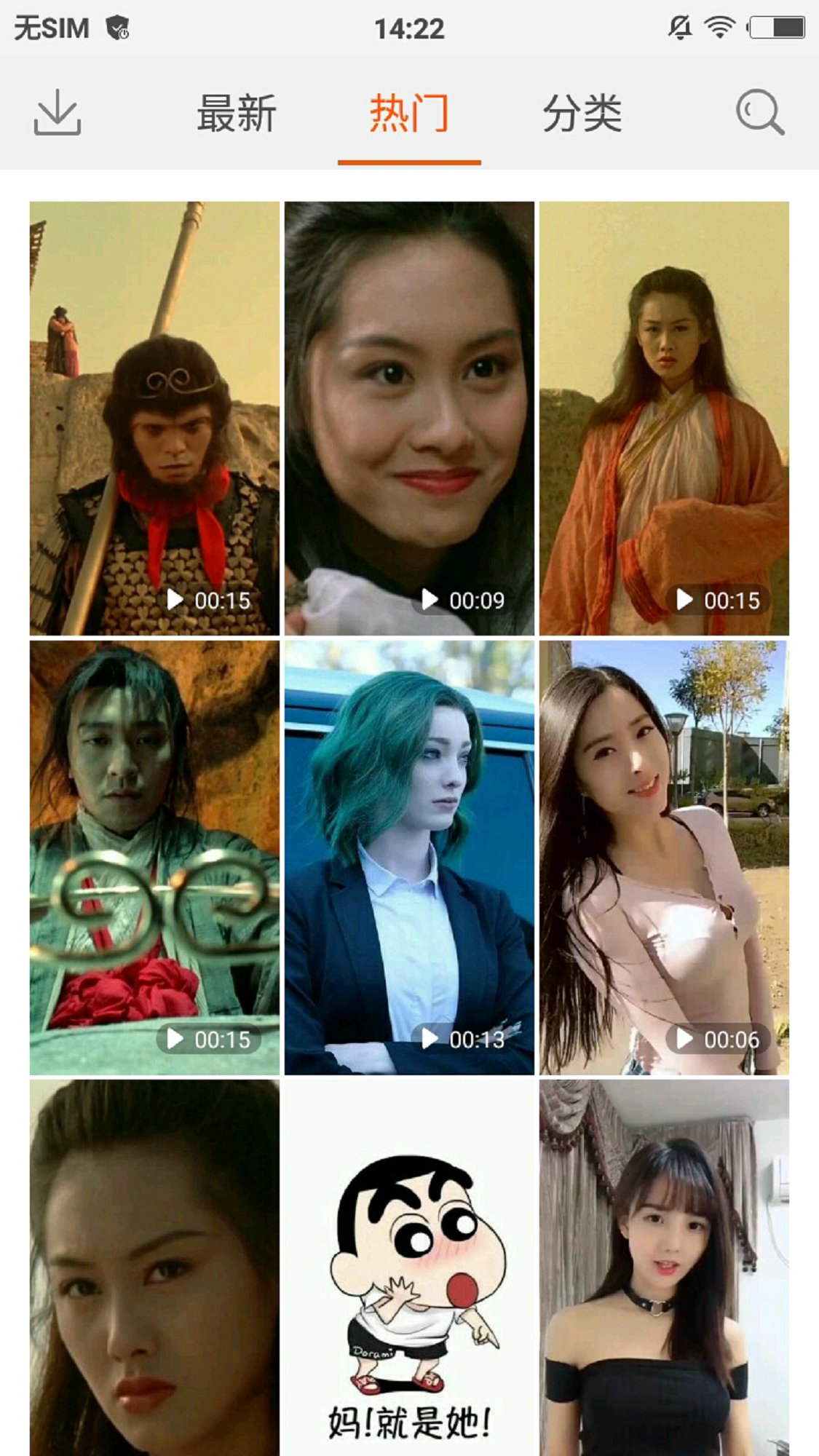Open the frowning woman close-up video
The image size is (819, 1456).
[154, 1267]
